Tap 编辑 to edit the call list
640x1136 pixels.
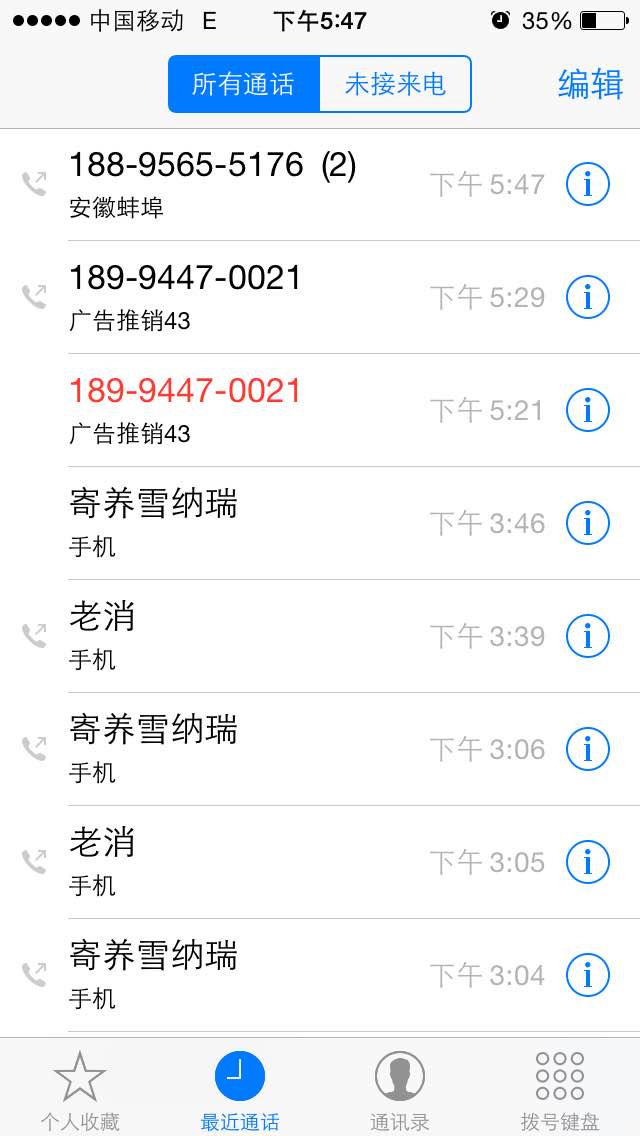coord(590,84)
